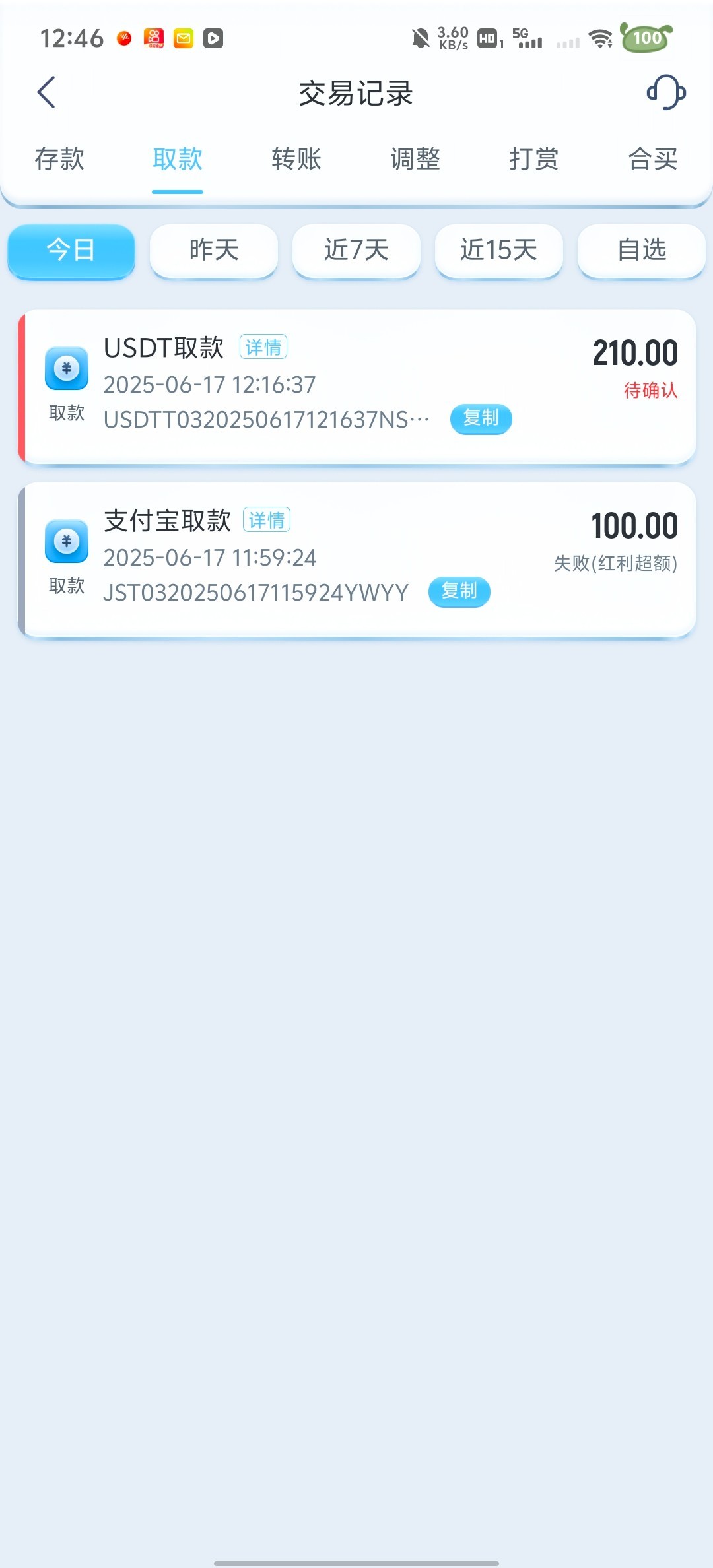713x1568 pixels.
Task: View 详情 of 支付宝取款 record
Action: (x=267, y=520)
